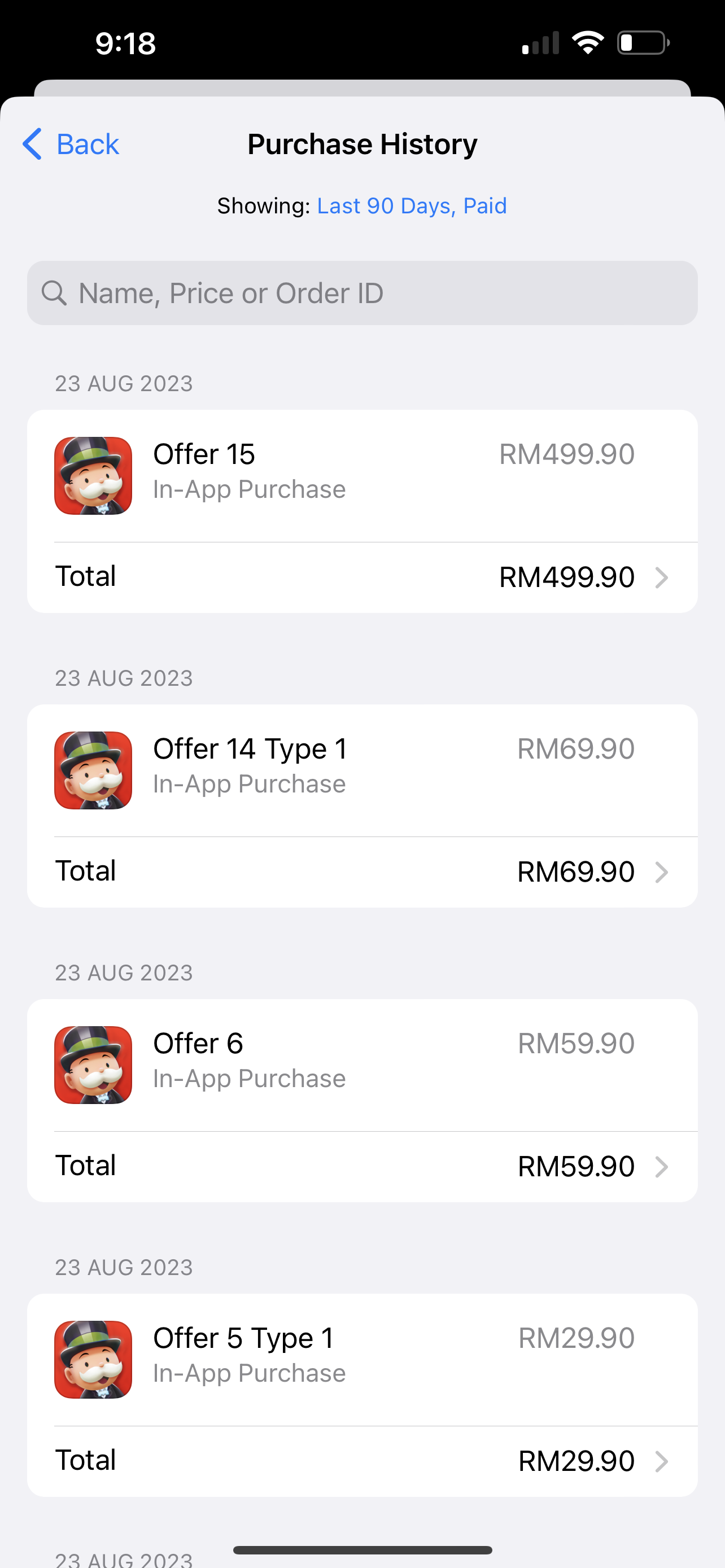This screenshot has height=1568, width=725.
Task: Open the RM499.90 total receipt
Action: tap(362, 577)
